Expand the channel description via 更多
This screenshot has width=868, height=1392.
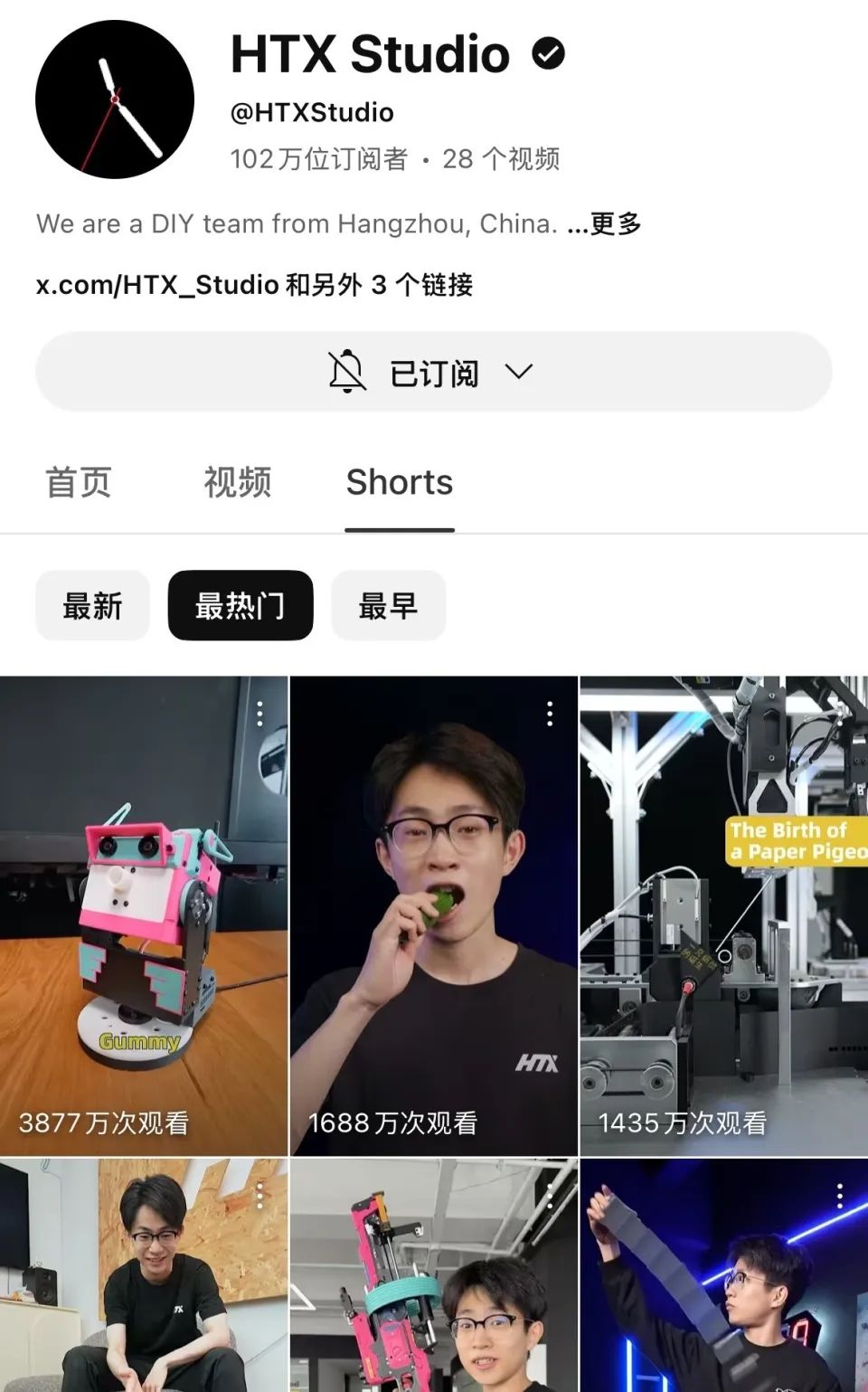(x=614, y=223)
